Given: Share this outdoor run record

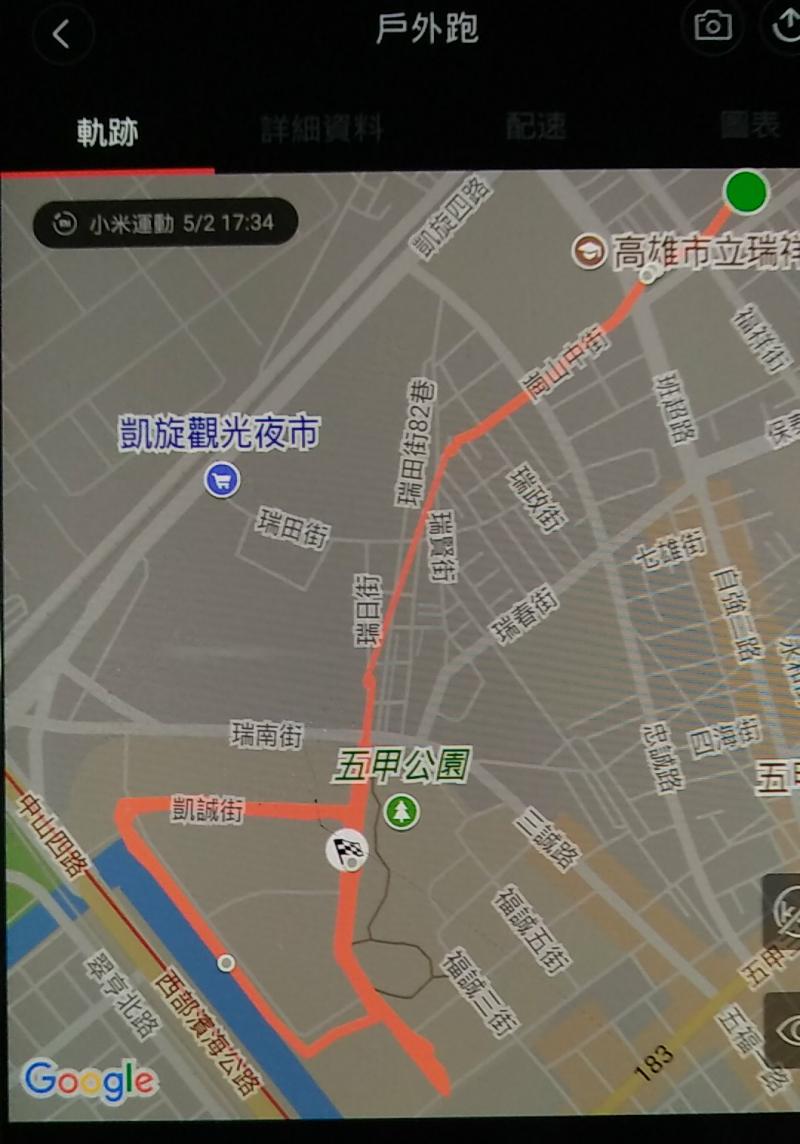Looking at the screenshot, I should coord(785,27).
